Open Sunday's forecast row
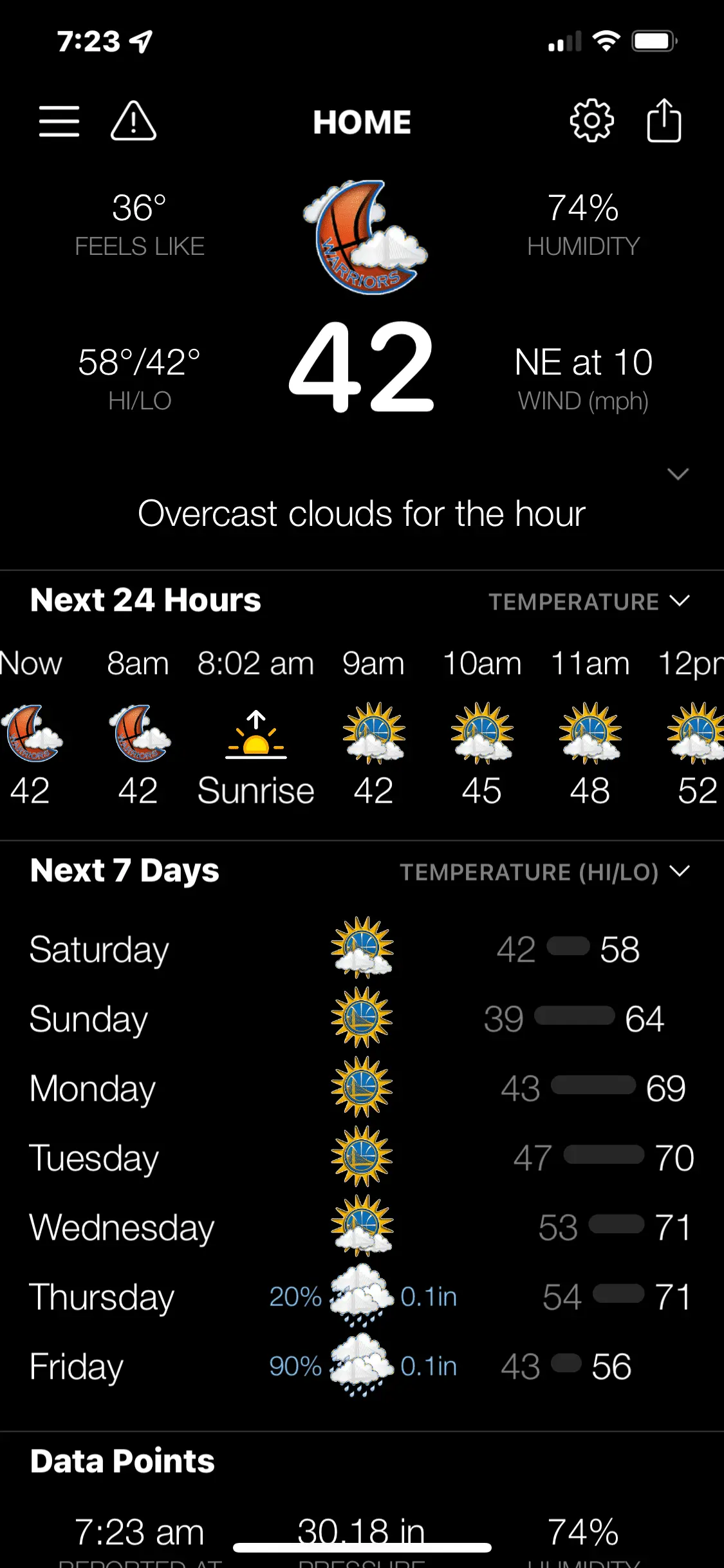The width and height of the screenshot is (724, 1568). (x=362, y=1019)
